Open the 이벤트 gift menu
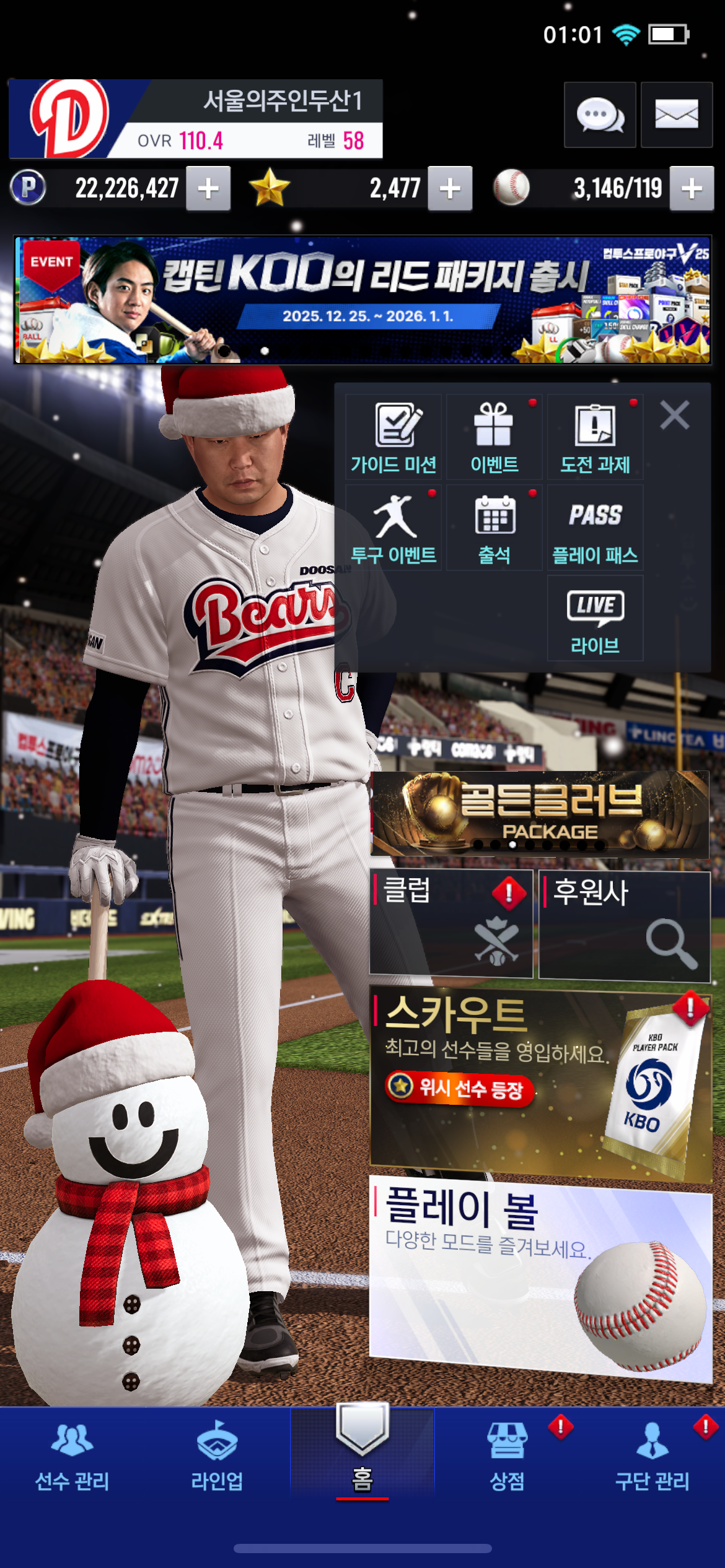 494,437
